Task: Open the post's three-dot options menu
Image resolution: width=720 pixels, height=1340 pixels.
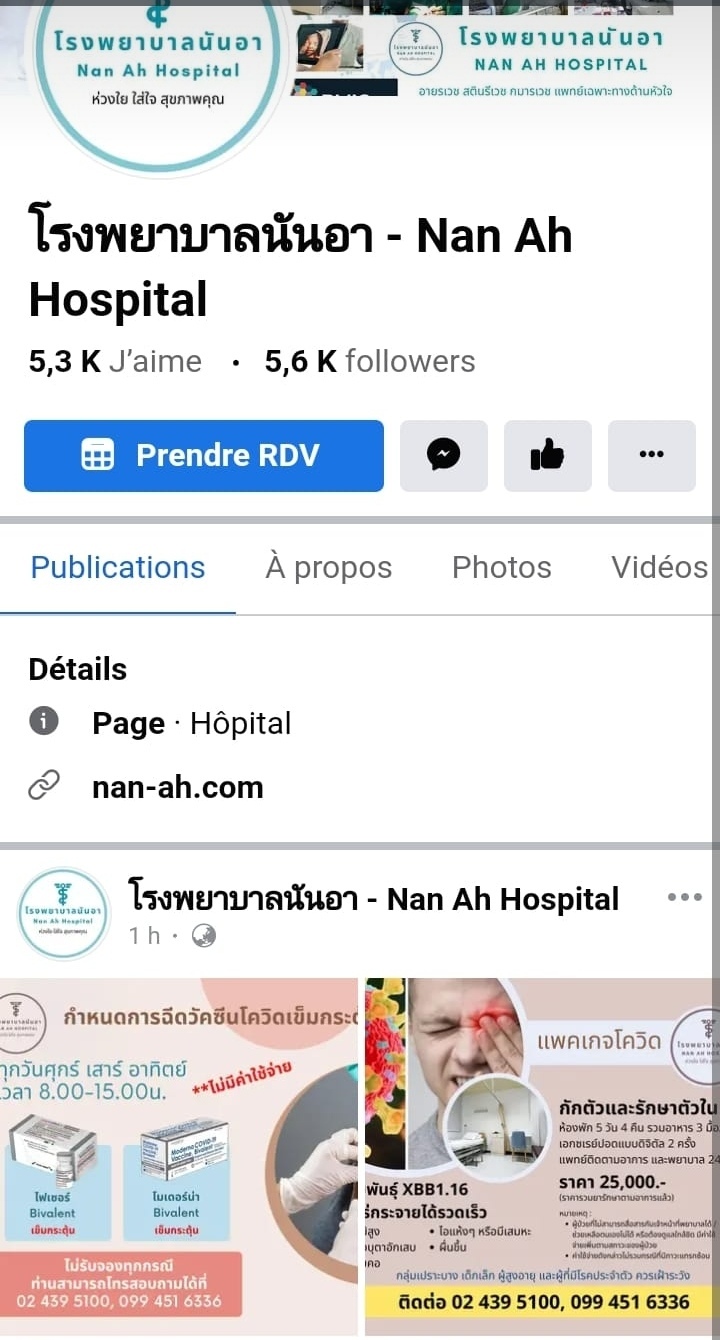Action: [684, 897]
